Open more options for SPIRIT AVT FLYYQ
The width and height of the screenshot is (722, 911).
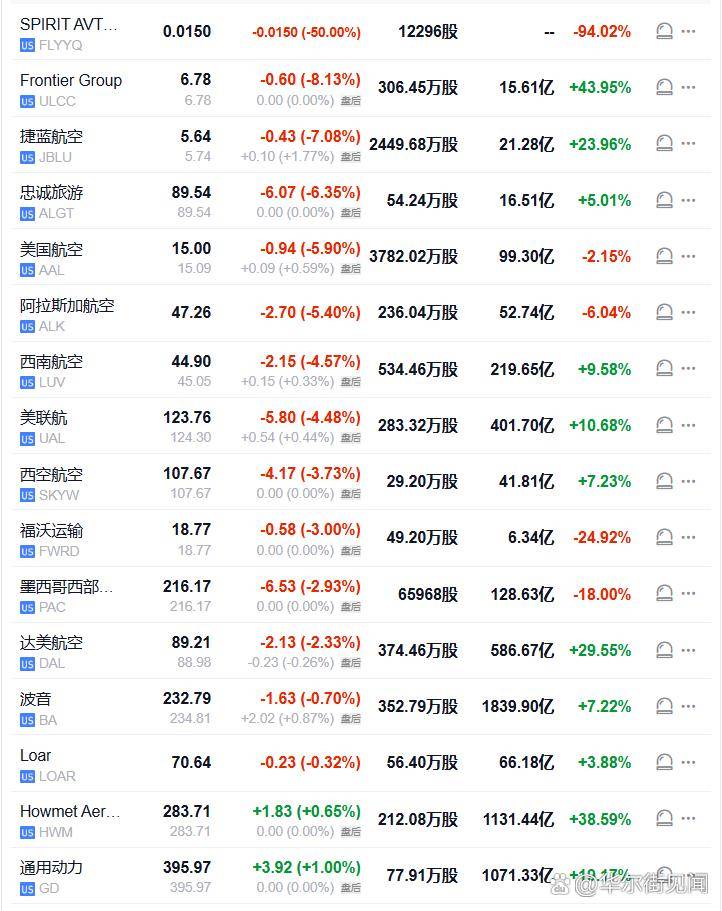(x=688, y=31)
